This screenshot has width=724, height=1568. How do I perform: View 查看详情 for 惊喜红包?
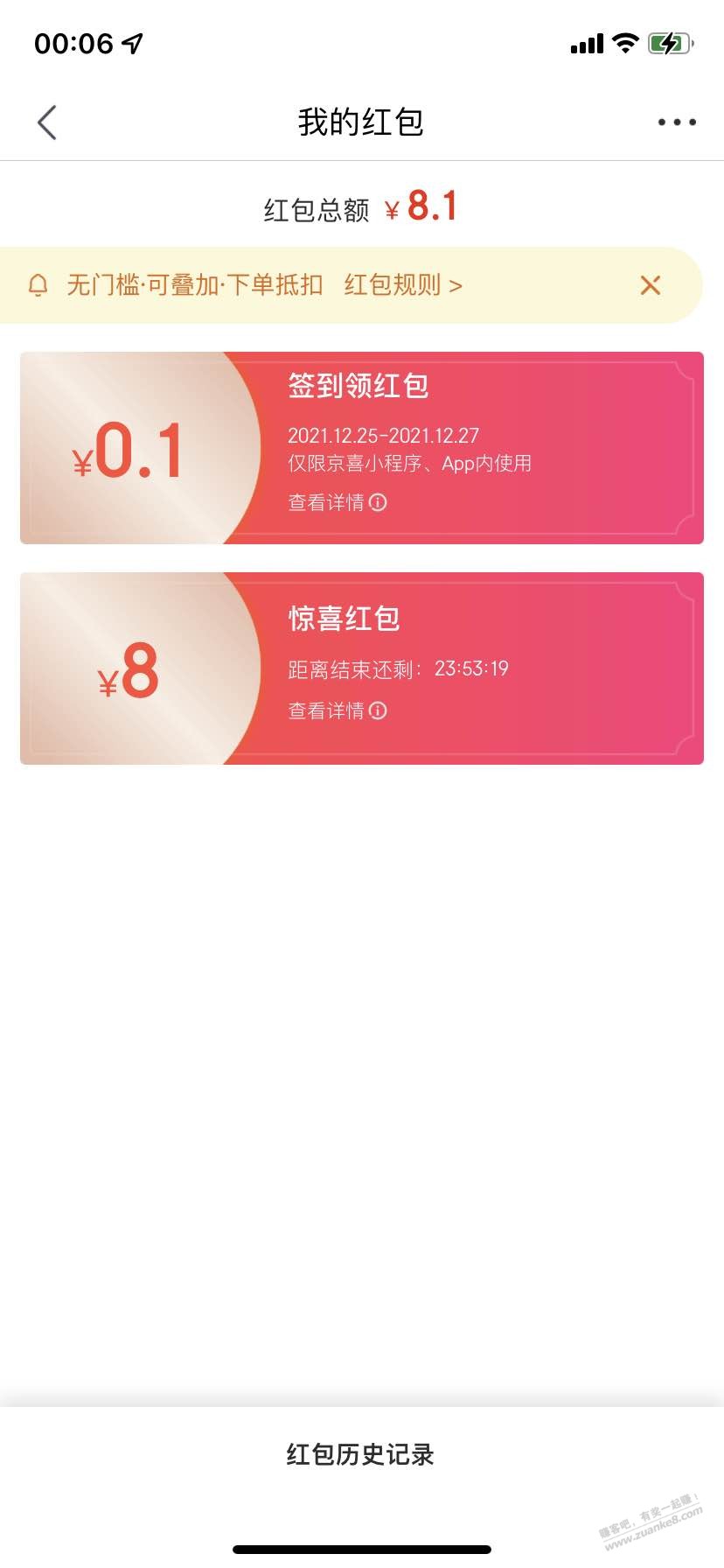point(337,710)
